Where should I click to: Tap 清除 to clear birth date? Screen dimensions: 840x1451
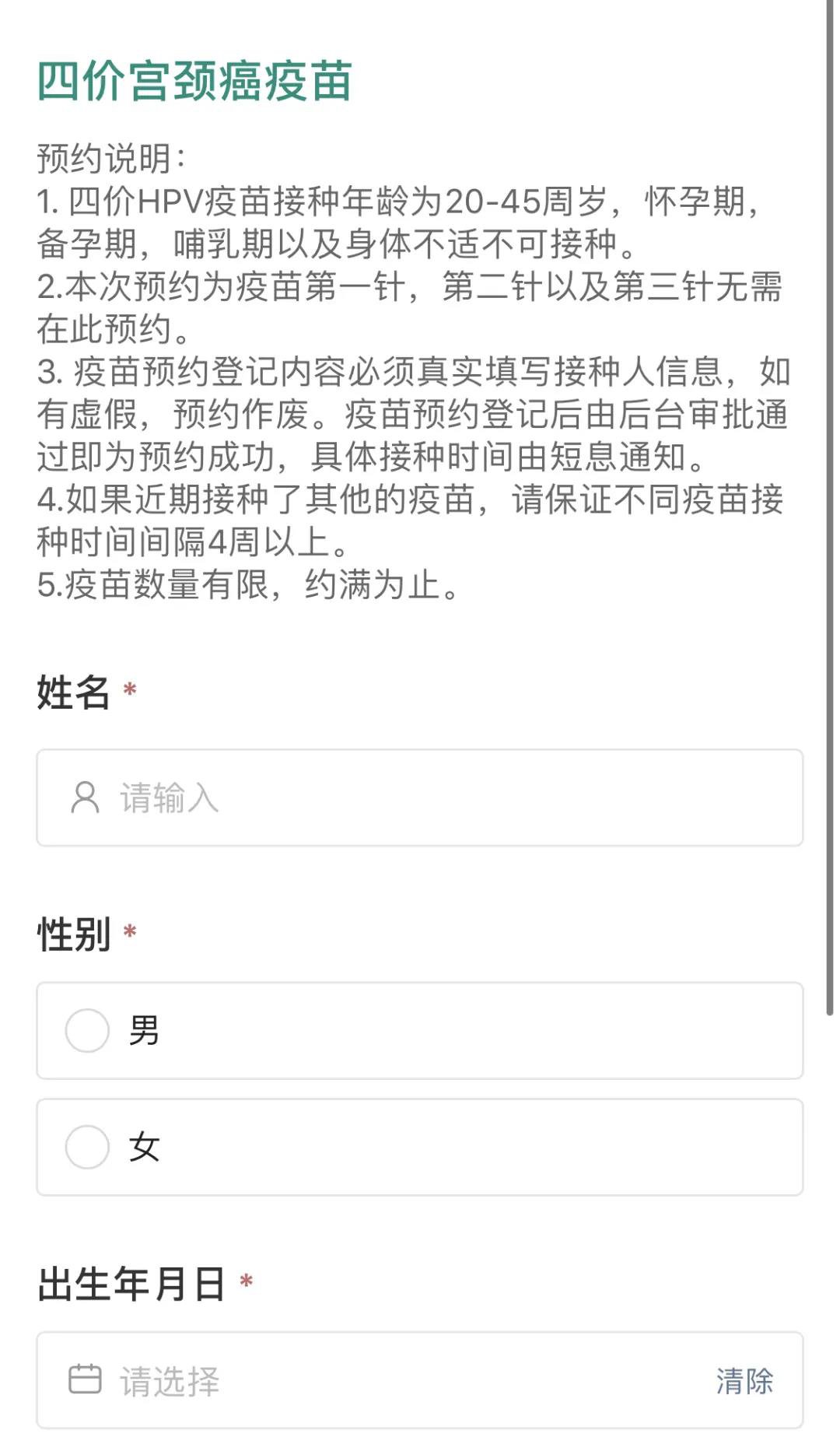pyautogui.click(x=744, y=1381)
